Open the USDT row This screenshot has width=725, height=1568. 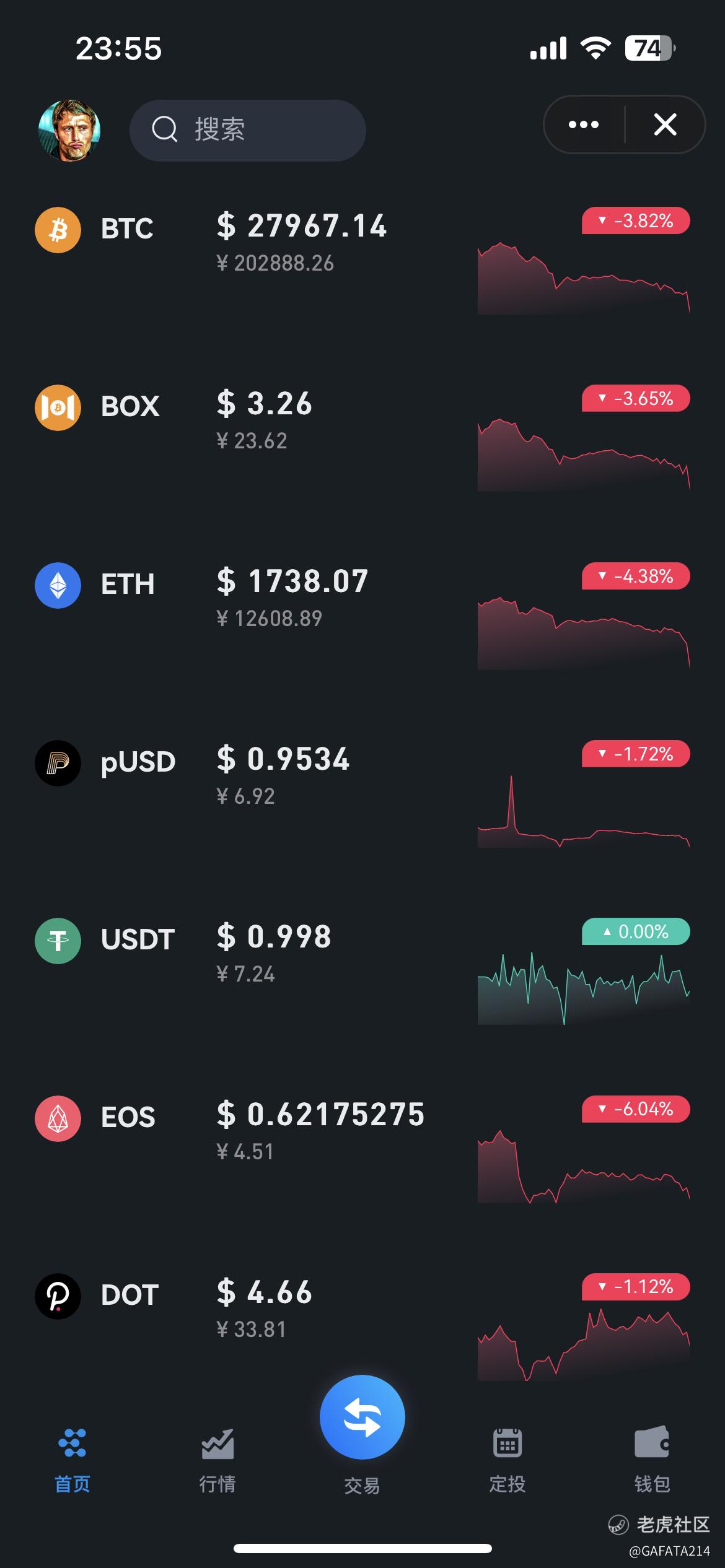pos(362,971)
